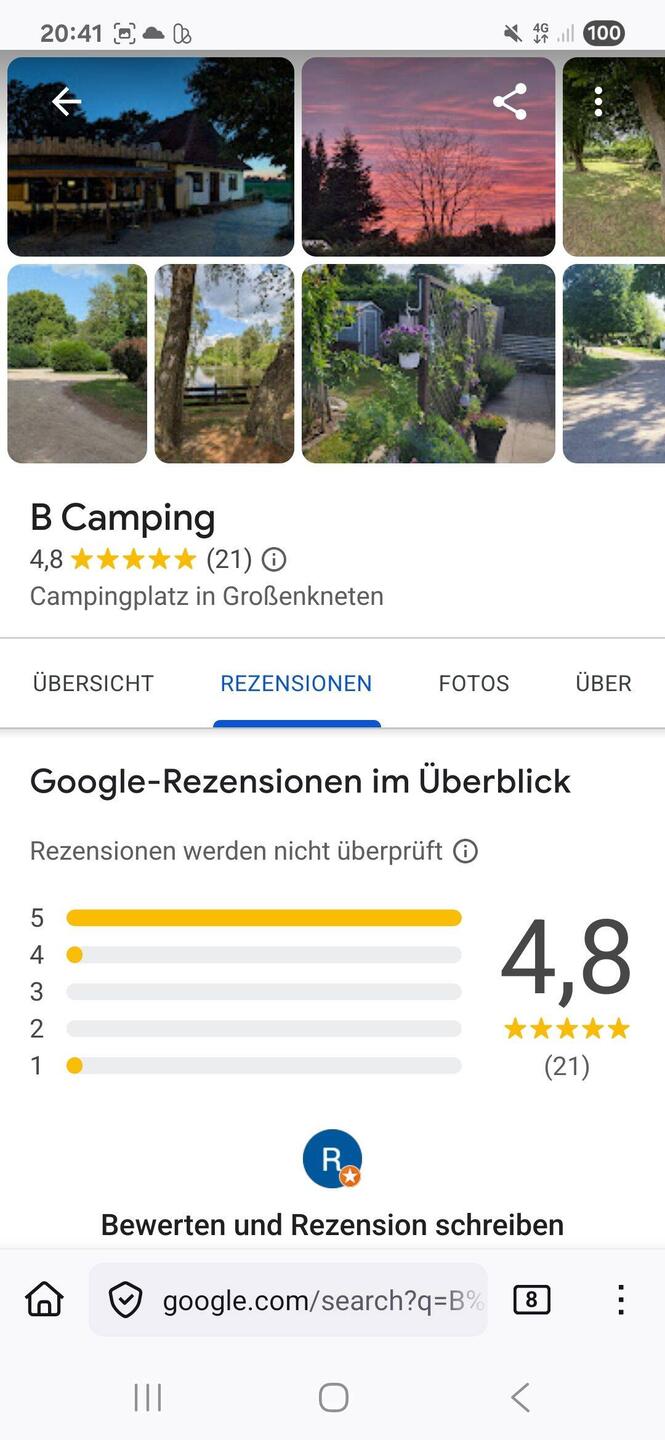This screenshot has width=665, height=1440.
Task: Go back using the arrow over photos
Action: click(x=66, y=101)
